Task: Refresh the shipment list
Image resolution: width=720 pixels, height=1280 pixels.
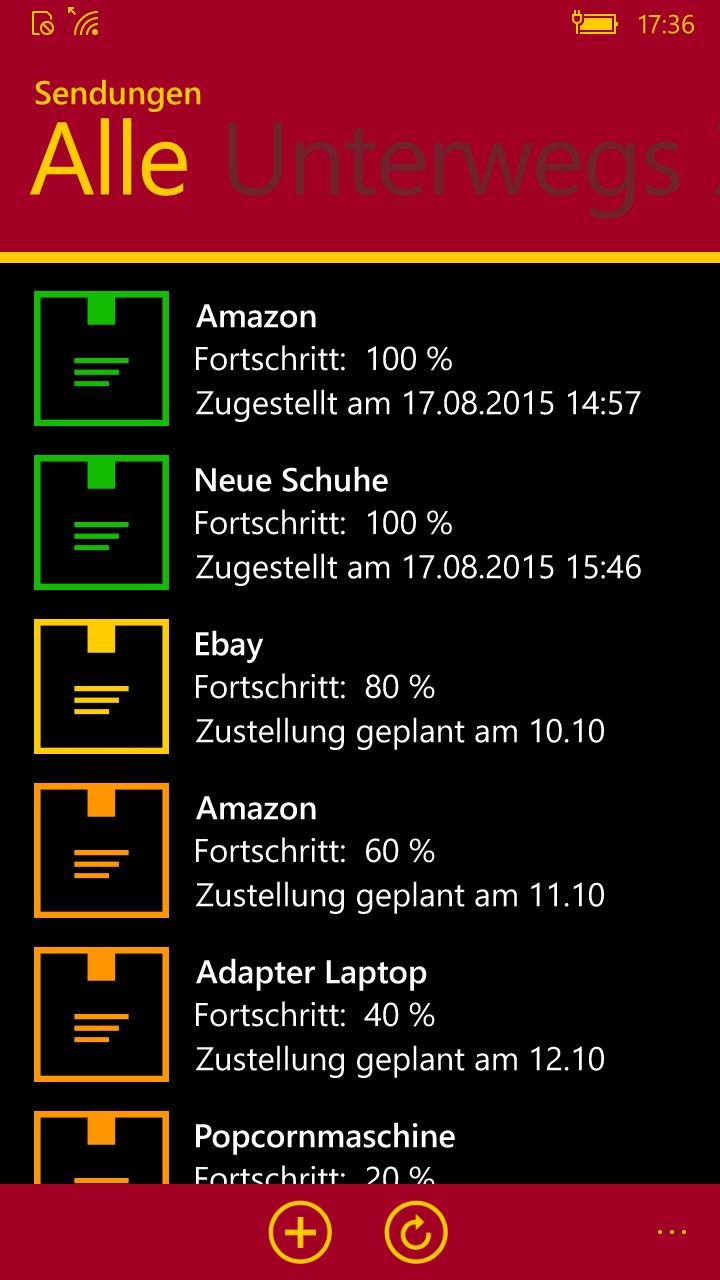Action: pyautogui.click(x=416, y=1232)
